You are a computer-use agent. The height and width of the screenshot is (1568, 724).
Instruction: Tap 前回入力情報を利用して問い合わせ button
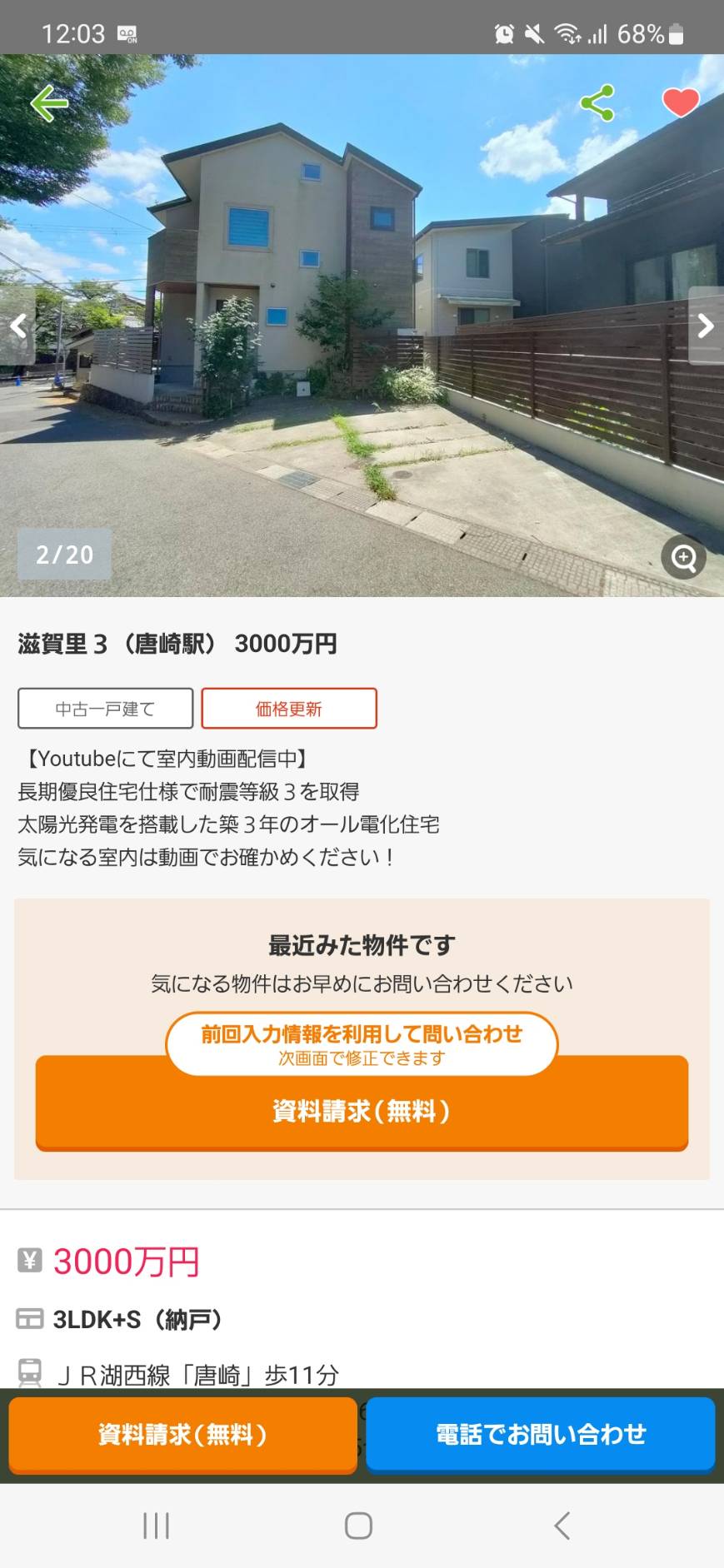362,1043
